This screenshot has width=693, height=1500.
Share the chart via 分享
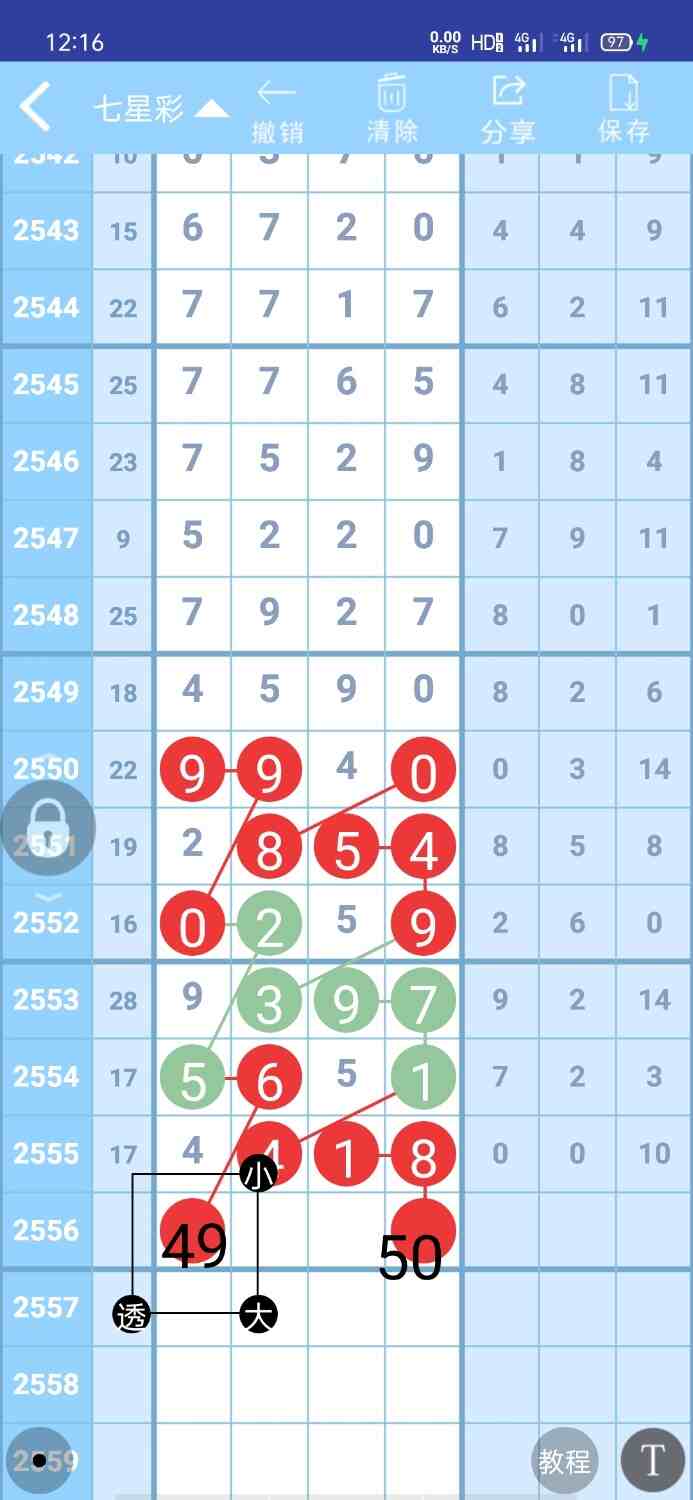508,110
